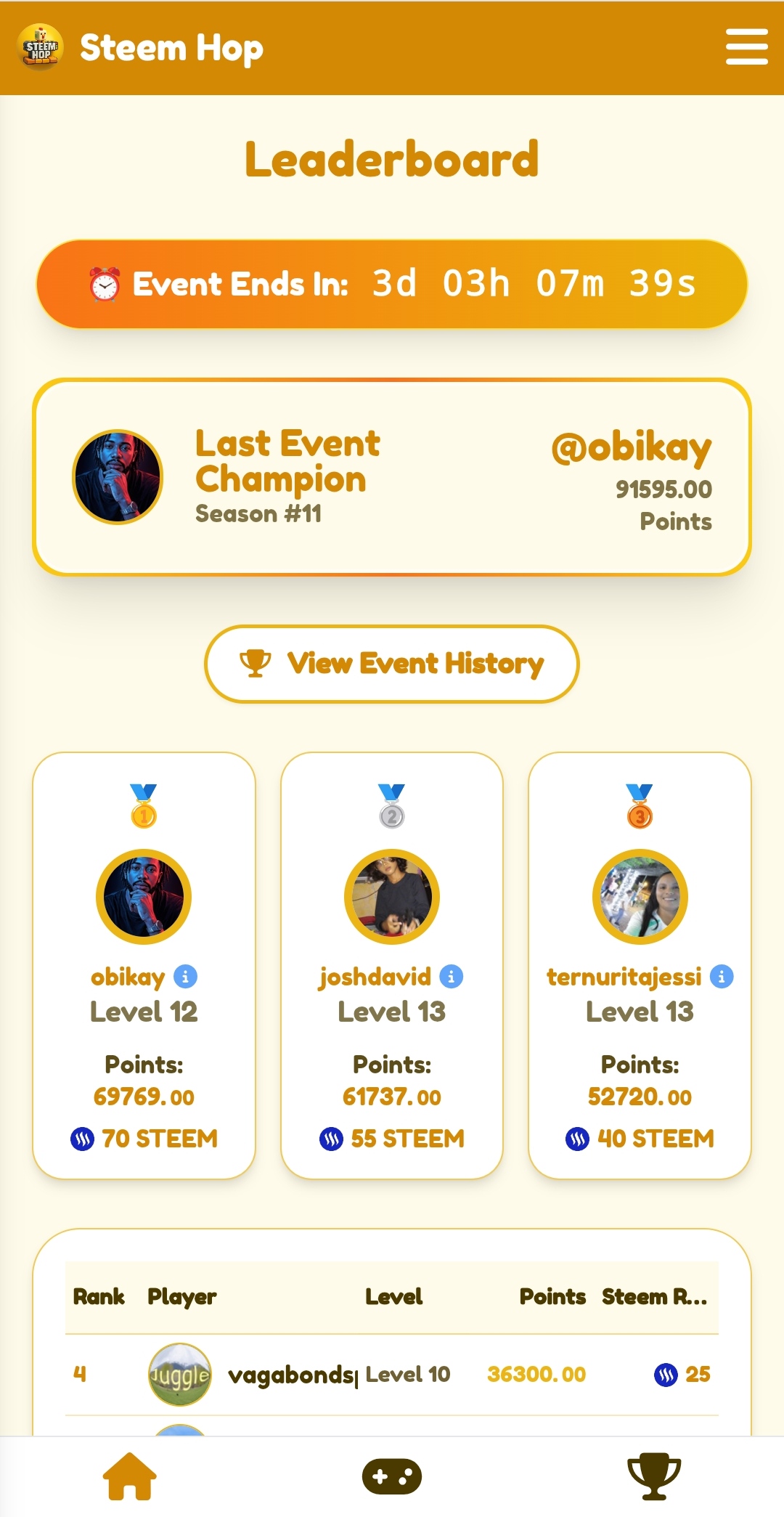784x1517 pixels.
Task: Tap the Steem Hop logo
Action: click(41, 47)
